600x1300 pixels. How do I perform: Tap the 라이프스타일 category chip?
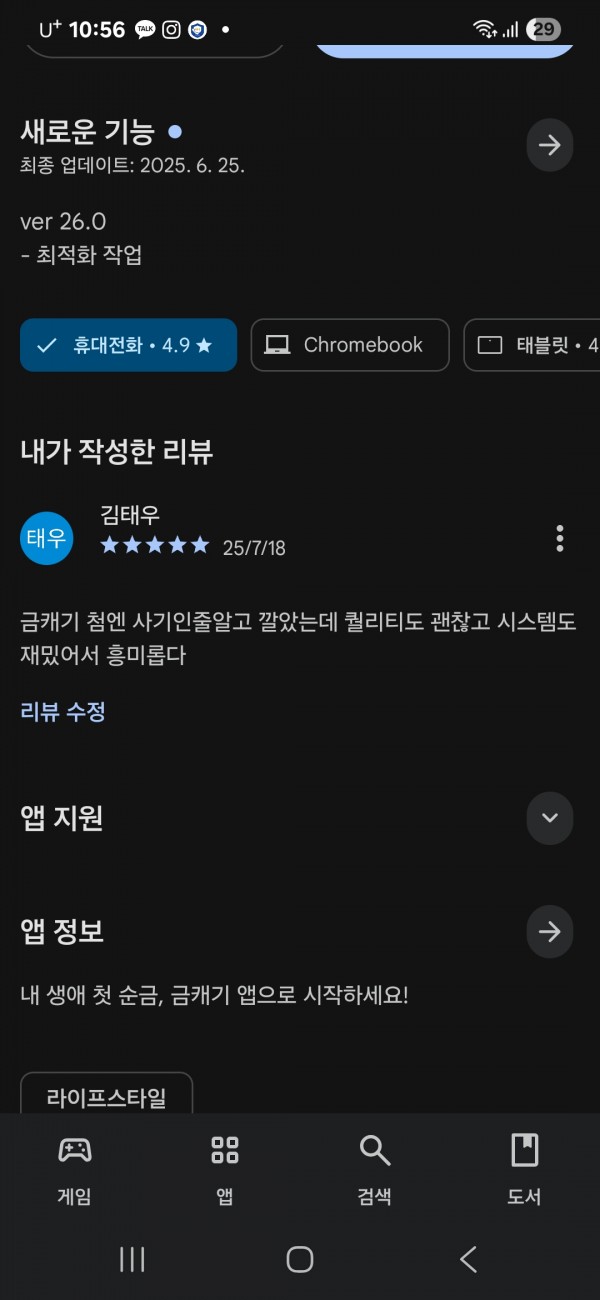point(106,1096)
